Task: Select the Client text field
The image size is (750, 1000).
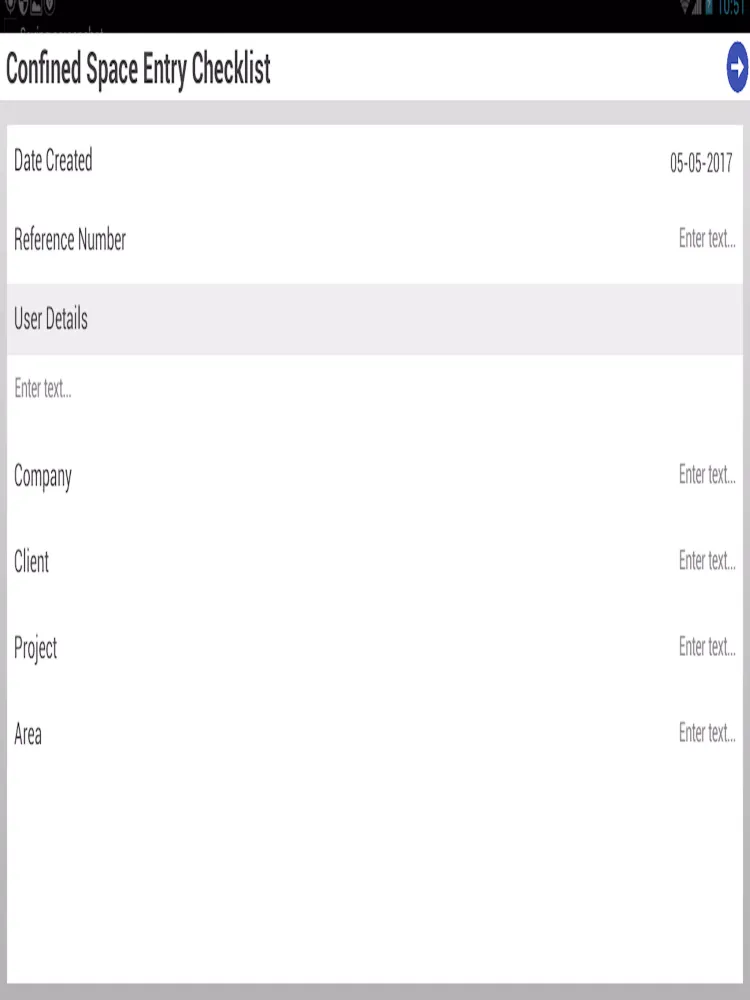Action: (707, 561)
